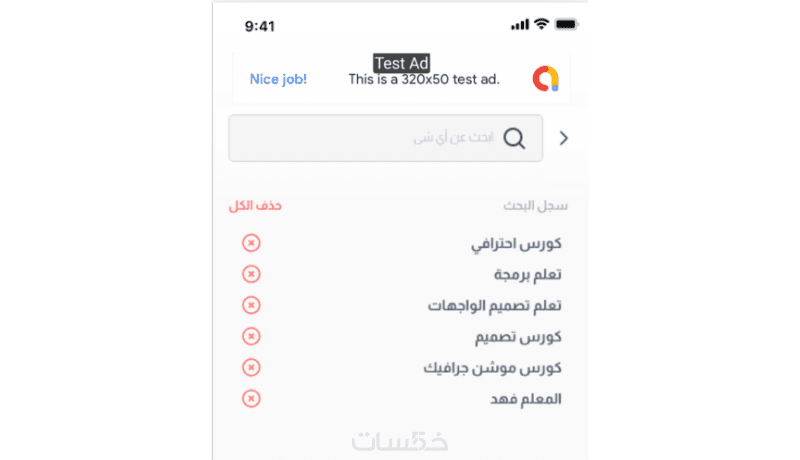Remove كورس موشن جرافيك from history

[251, 367]
